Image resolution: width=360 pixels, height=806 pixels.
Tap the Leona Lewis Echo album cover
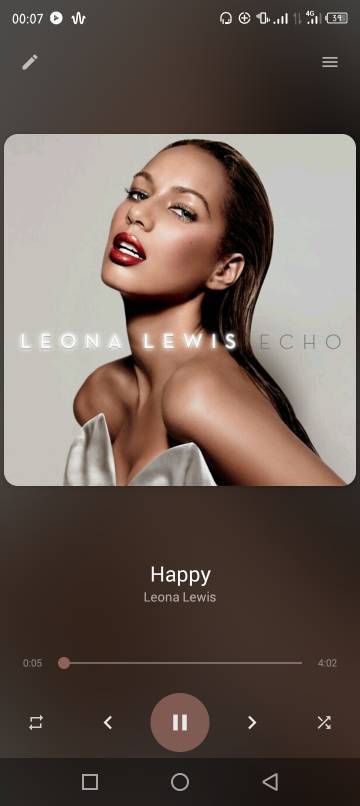180,310
